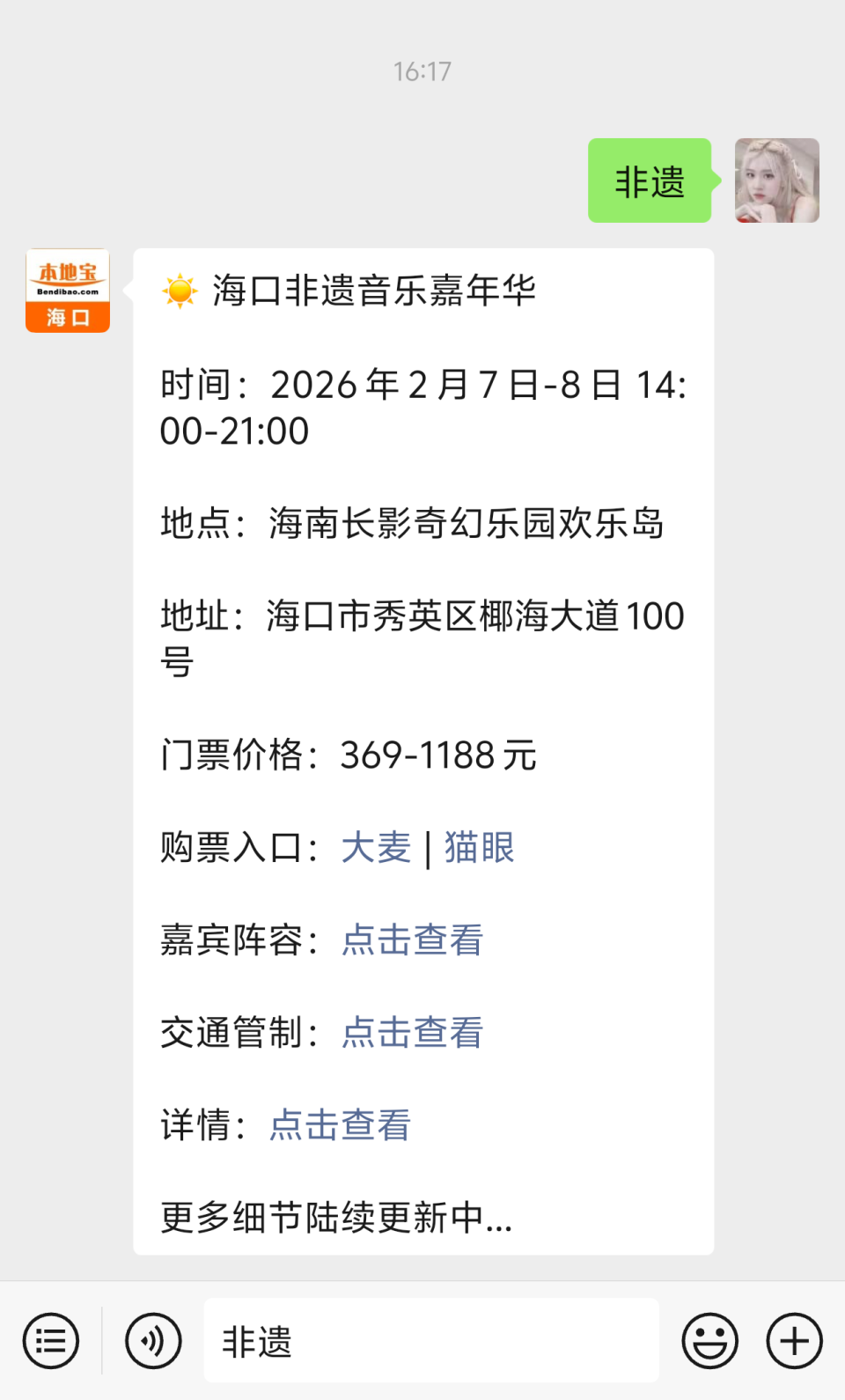Open the chat features menu icon

pos(50,1340)
